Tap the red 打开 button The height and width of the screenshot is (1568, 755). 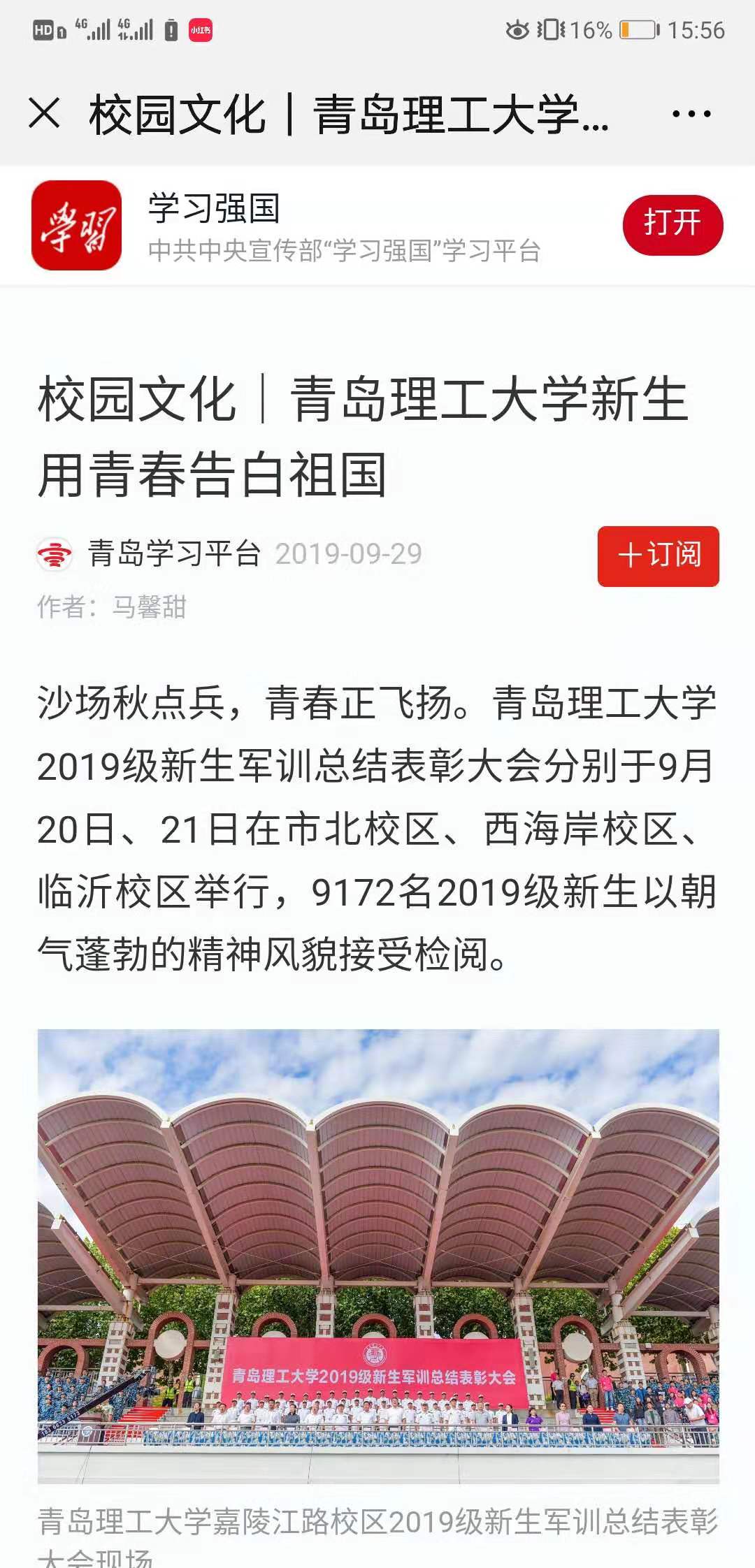tap(673, 224)
